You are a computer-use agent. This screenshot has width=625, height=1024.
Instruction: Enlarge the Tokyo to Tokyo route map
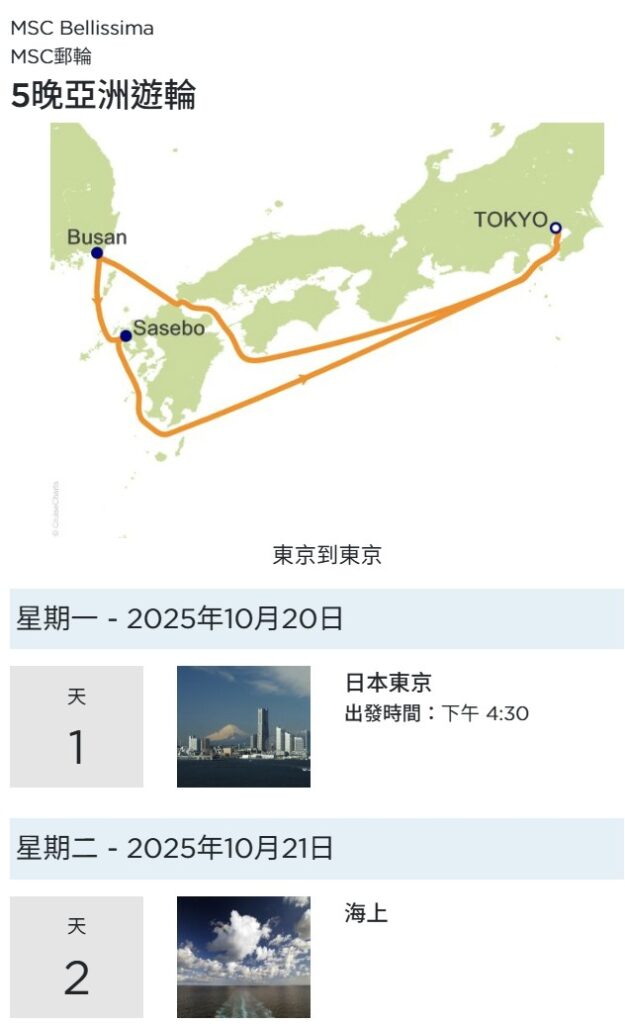pyautogui.click(x=327, y=330)
